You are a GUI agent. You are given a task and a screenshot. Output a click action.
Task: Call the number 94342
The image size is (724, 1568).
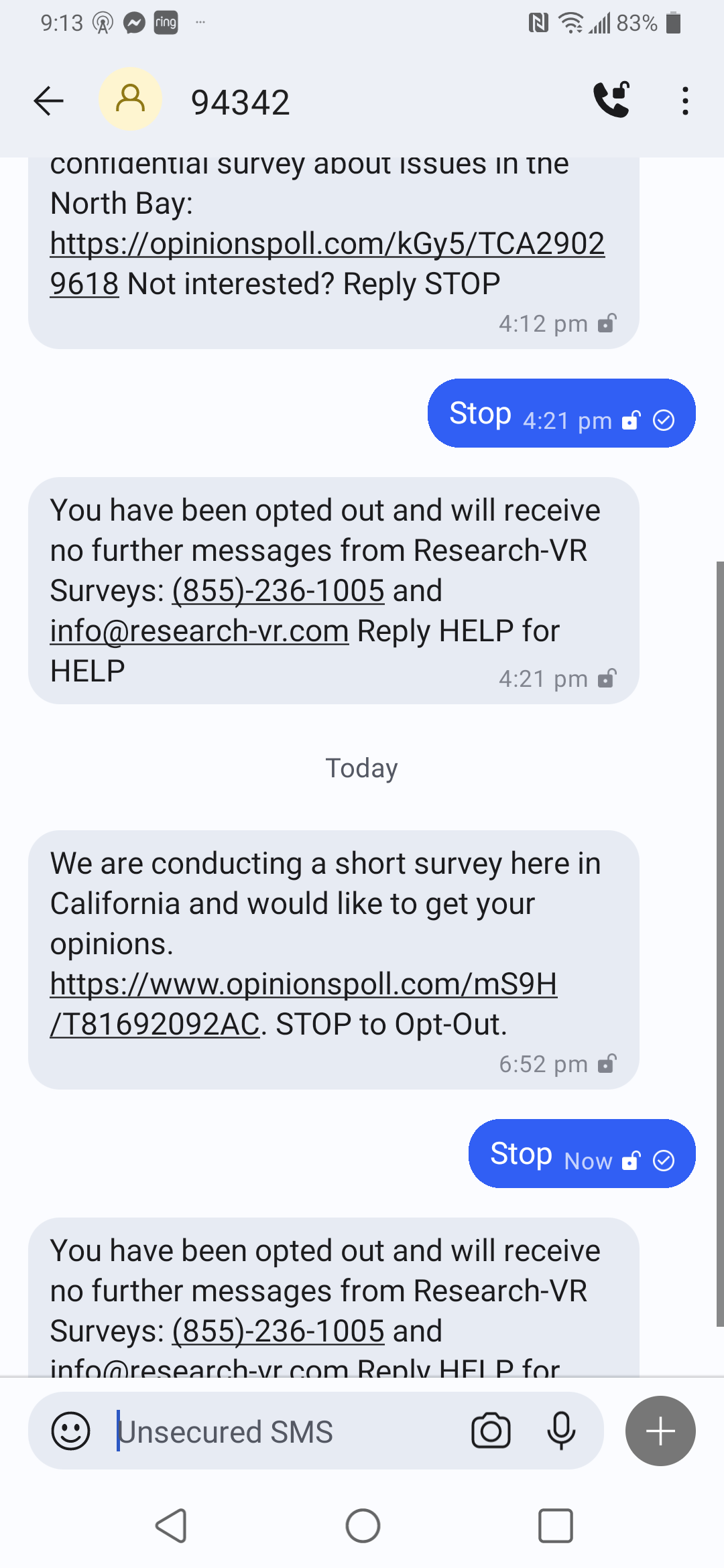pos(612,100)
